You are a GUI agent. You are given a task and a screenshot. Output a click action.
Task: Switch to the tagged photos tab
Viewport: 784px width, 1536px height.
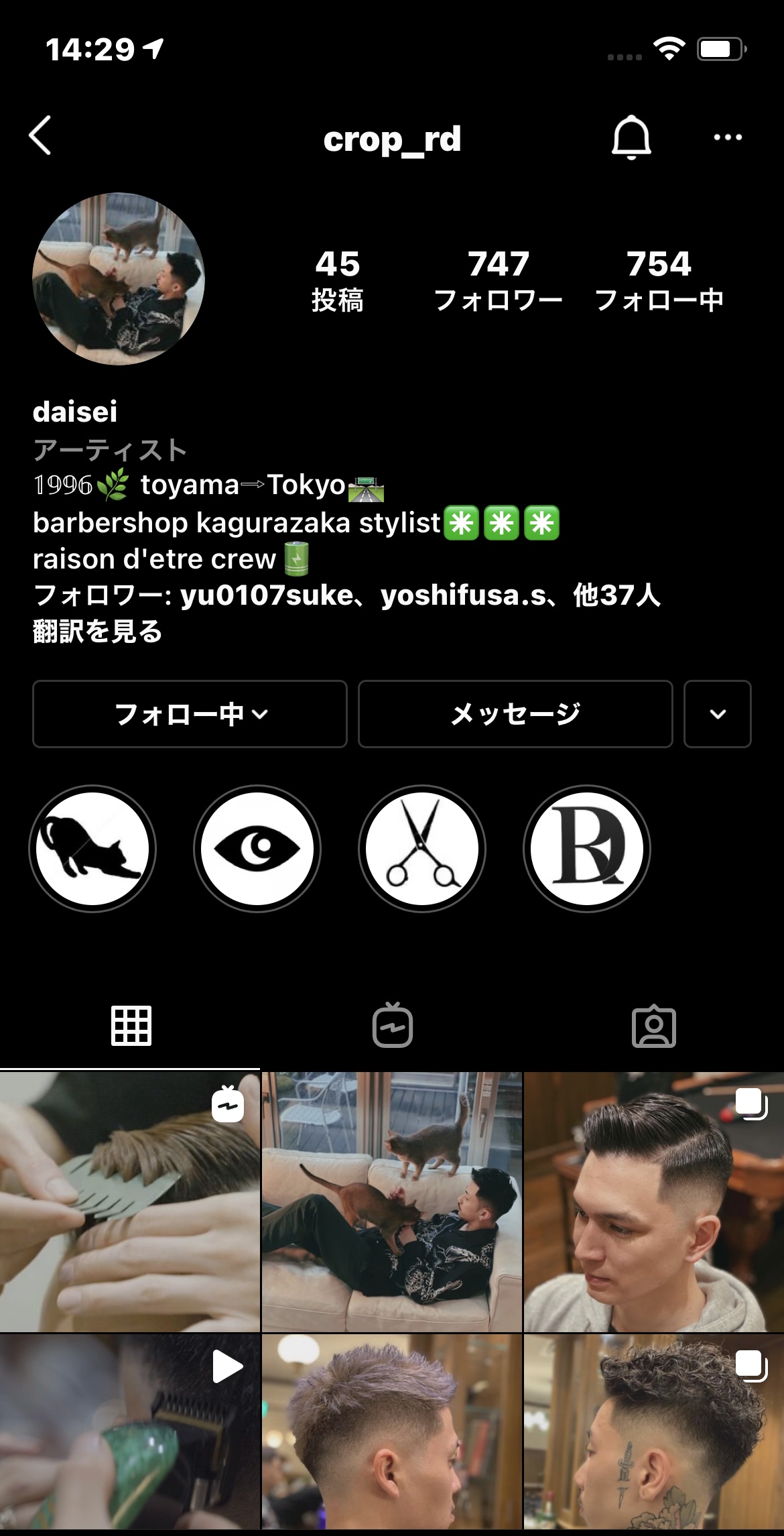(653, 1026)
